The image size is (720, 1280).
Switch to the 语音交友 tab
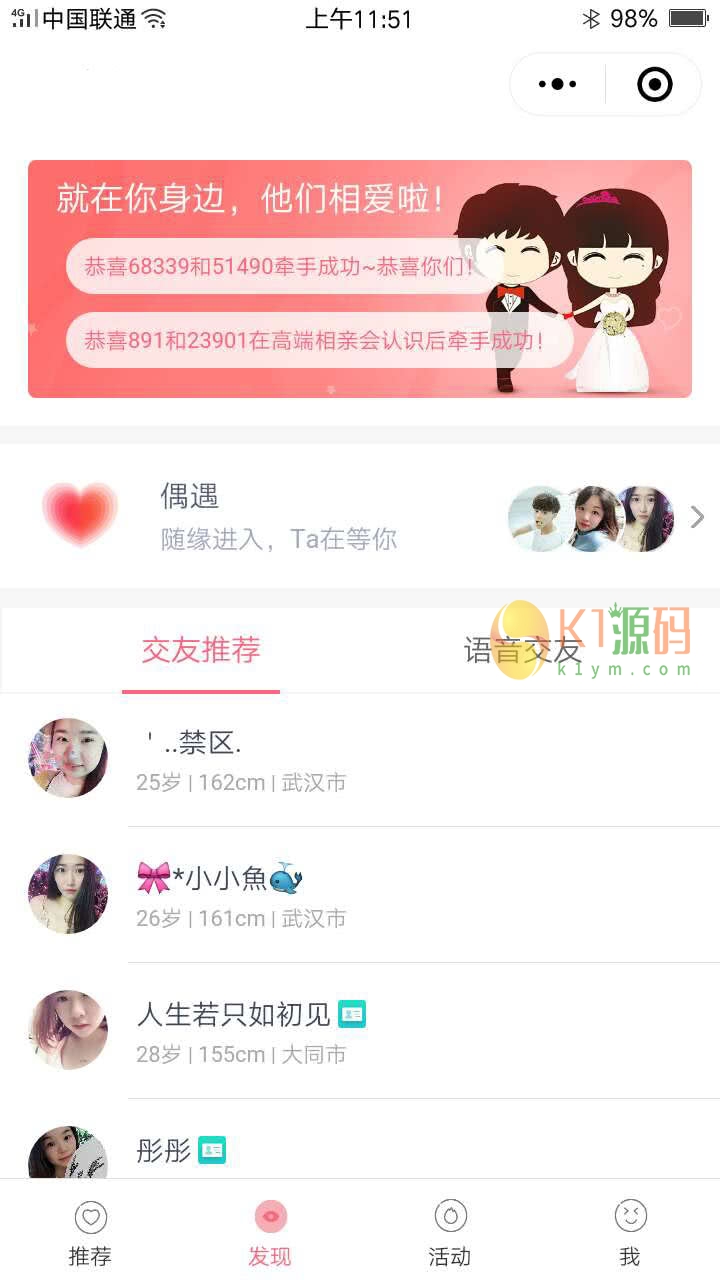pyautogui.click(x=522, y=651)
